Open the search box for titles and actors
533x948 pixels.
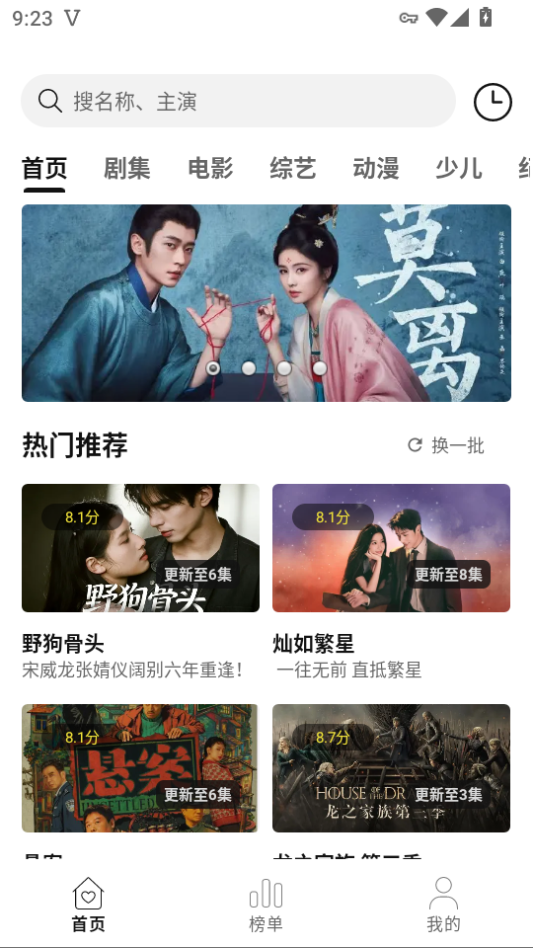[x=238, y=101]
